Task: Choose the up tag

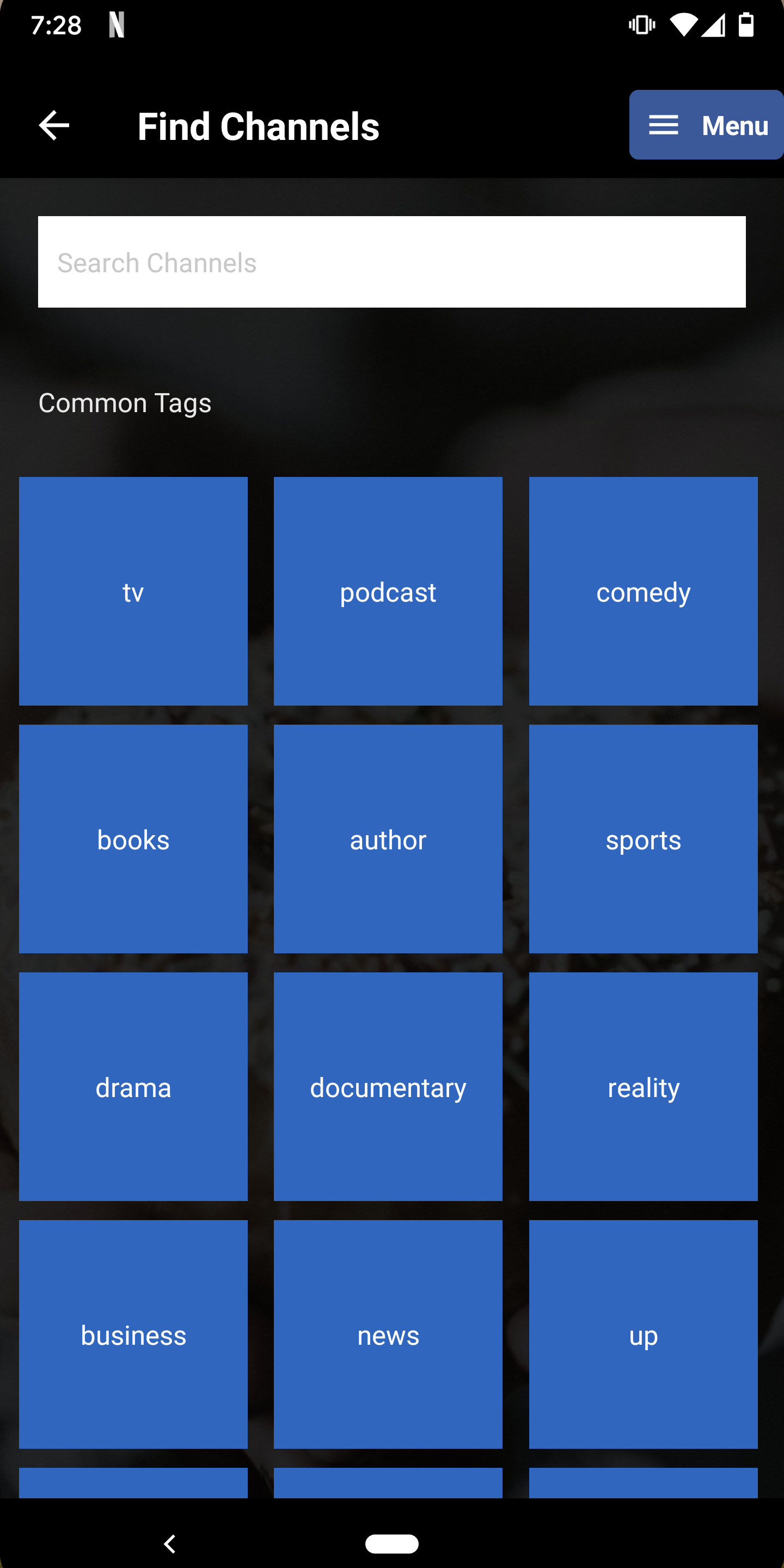Action: pos(643,1334)
